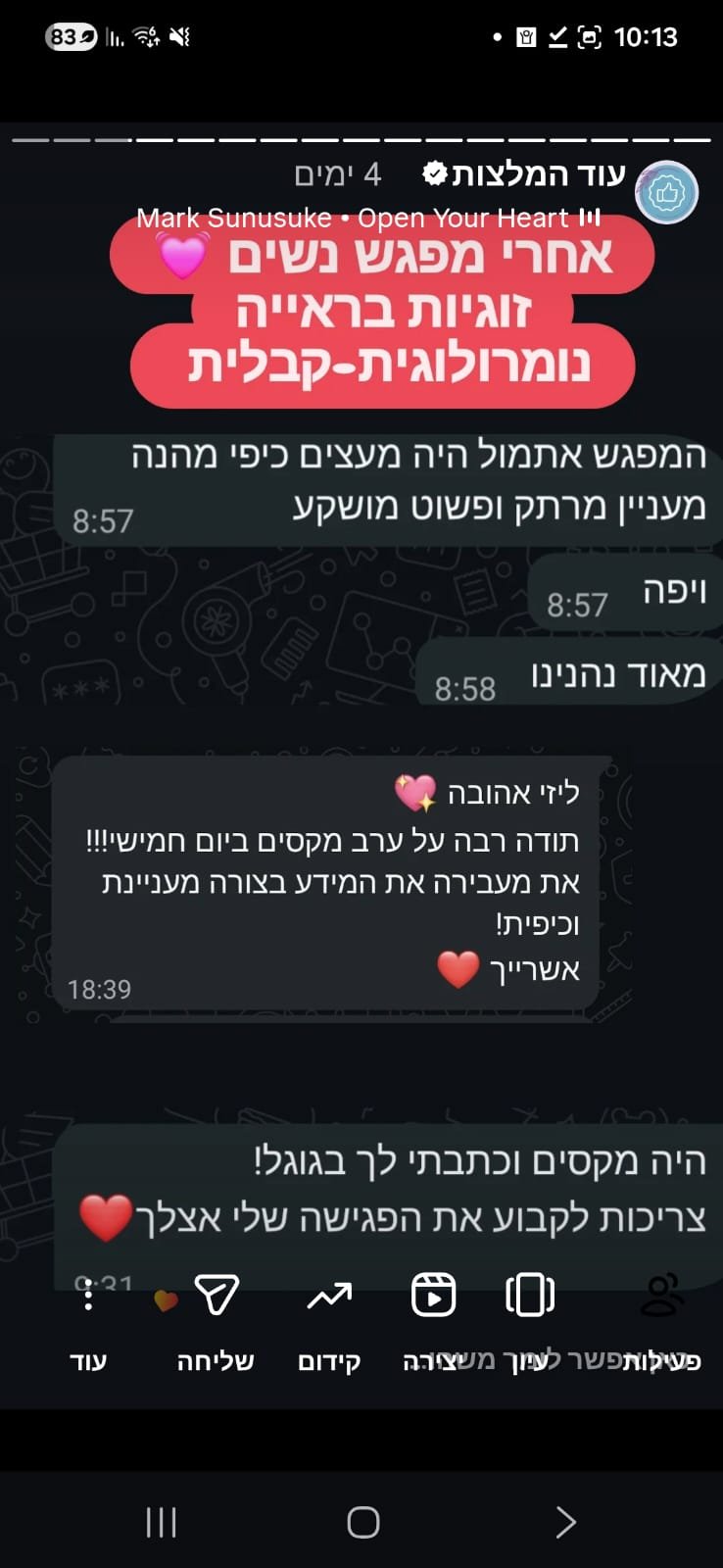The height and width of the screenshot is (1568, 723).
Task: Boost this story with קידום
Action: pyautogui.click(x=329, y=1318)
